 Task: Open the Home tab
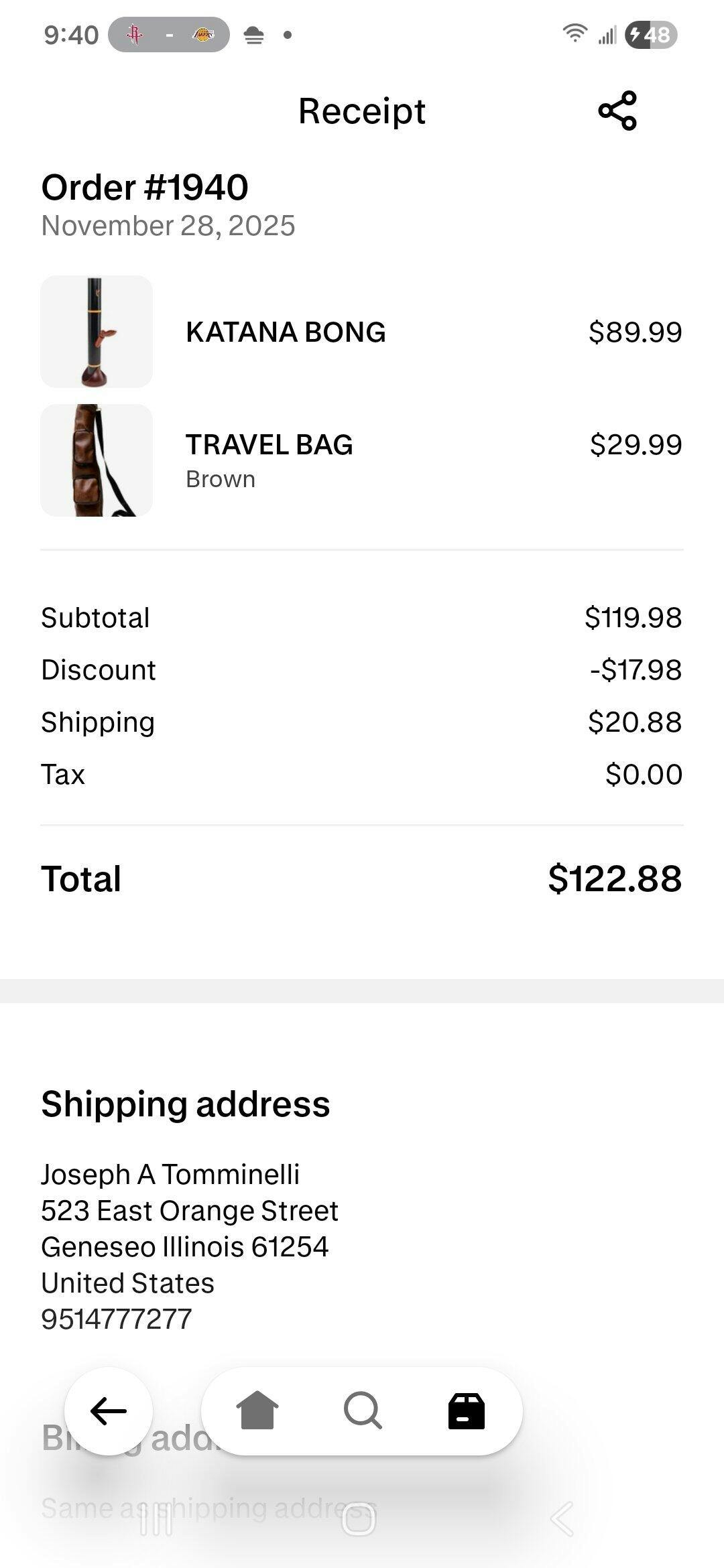coord(257,1411)
